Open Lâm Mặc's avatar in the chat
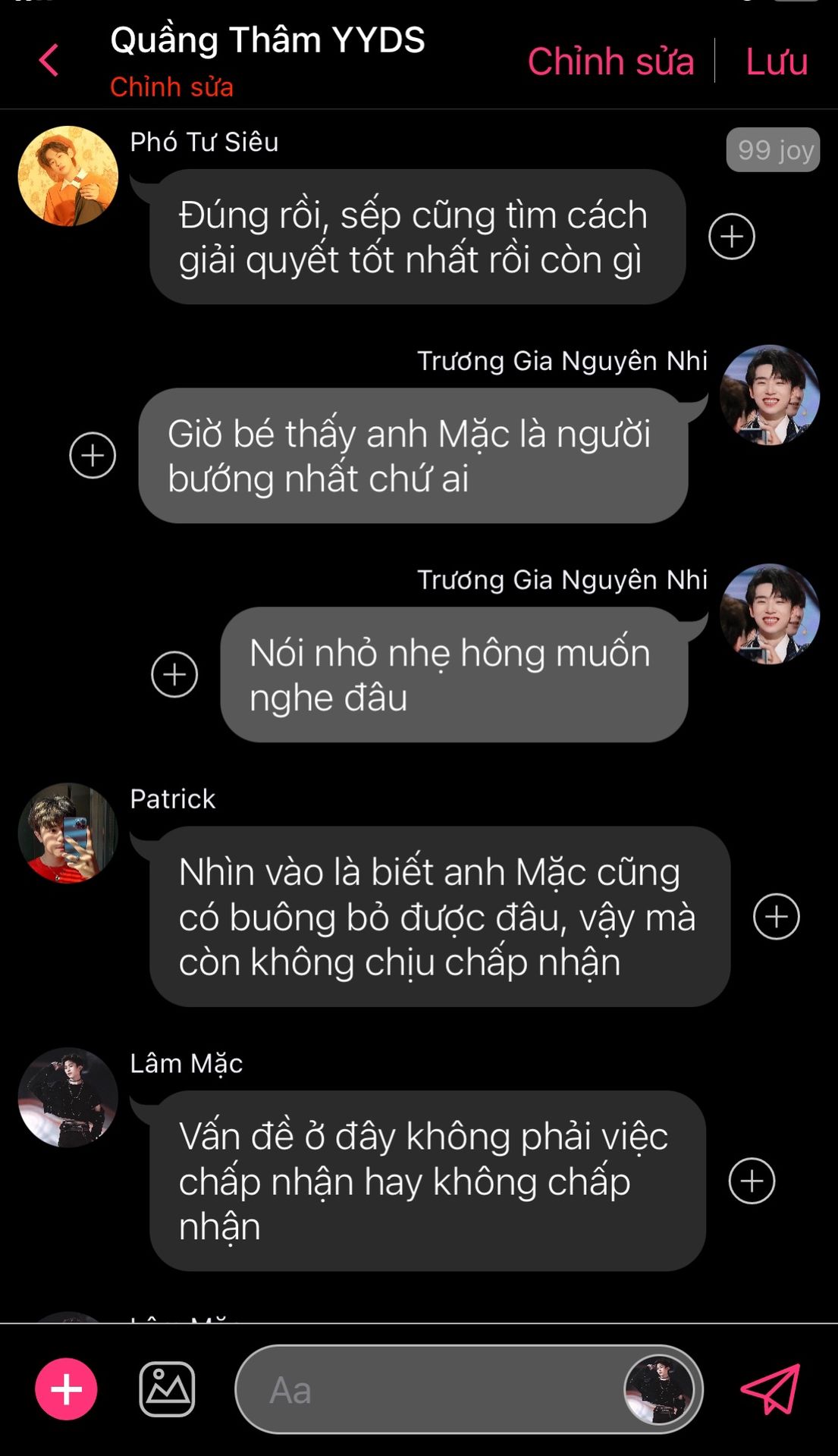Screen dimensions: 838x1456 tap(68, 1097)
